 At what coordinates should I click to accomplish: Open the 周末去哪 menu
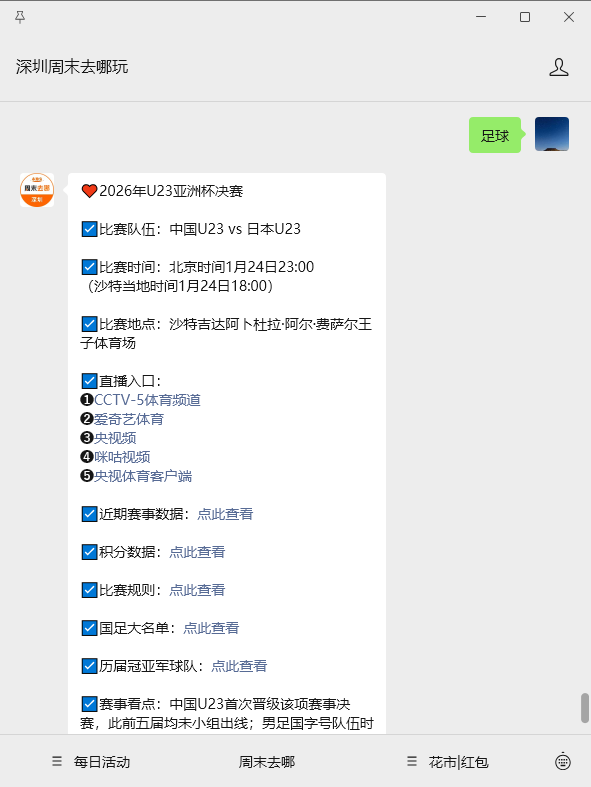(x=267, y=762)
